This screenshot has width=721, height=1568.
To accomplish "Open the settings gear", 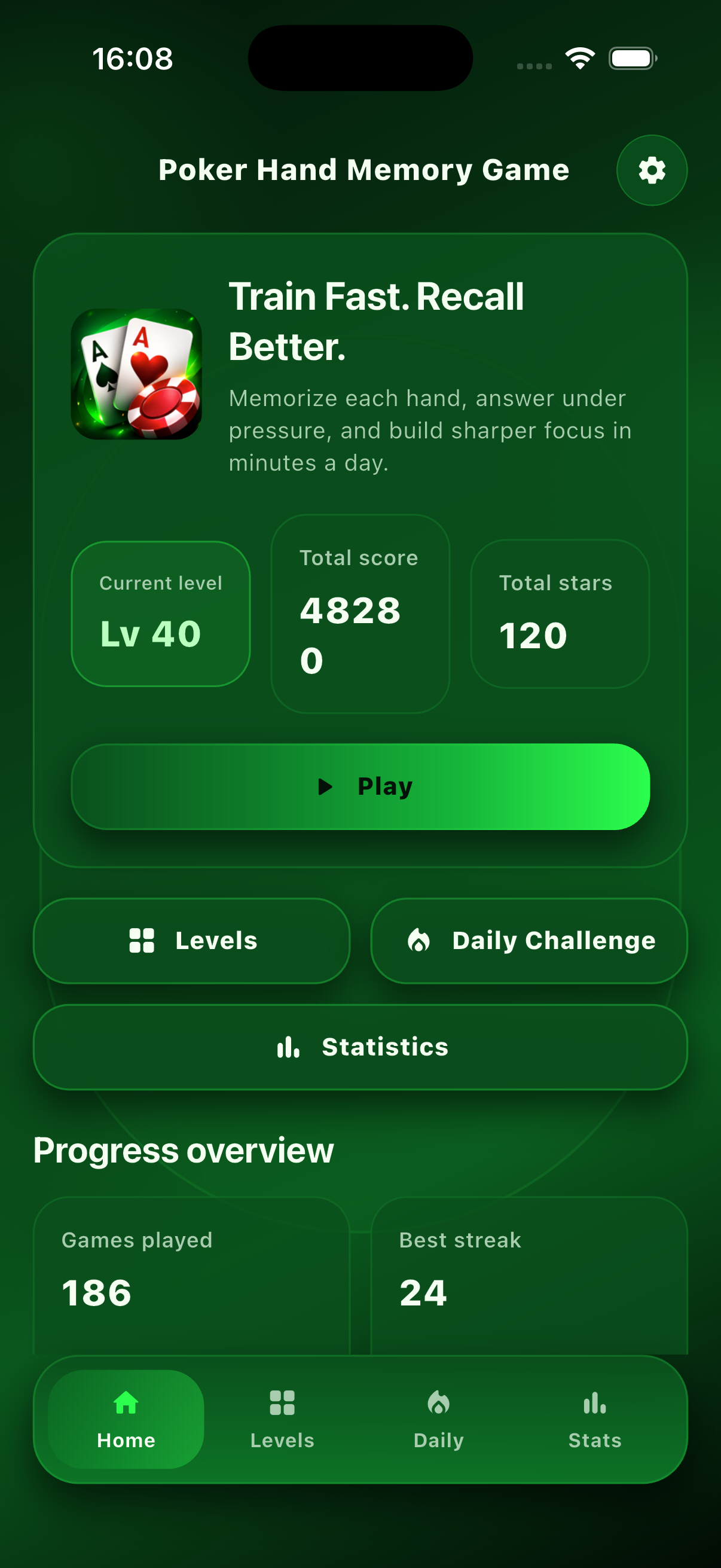I will pos(651,170).
